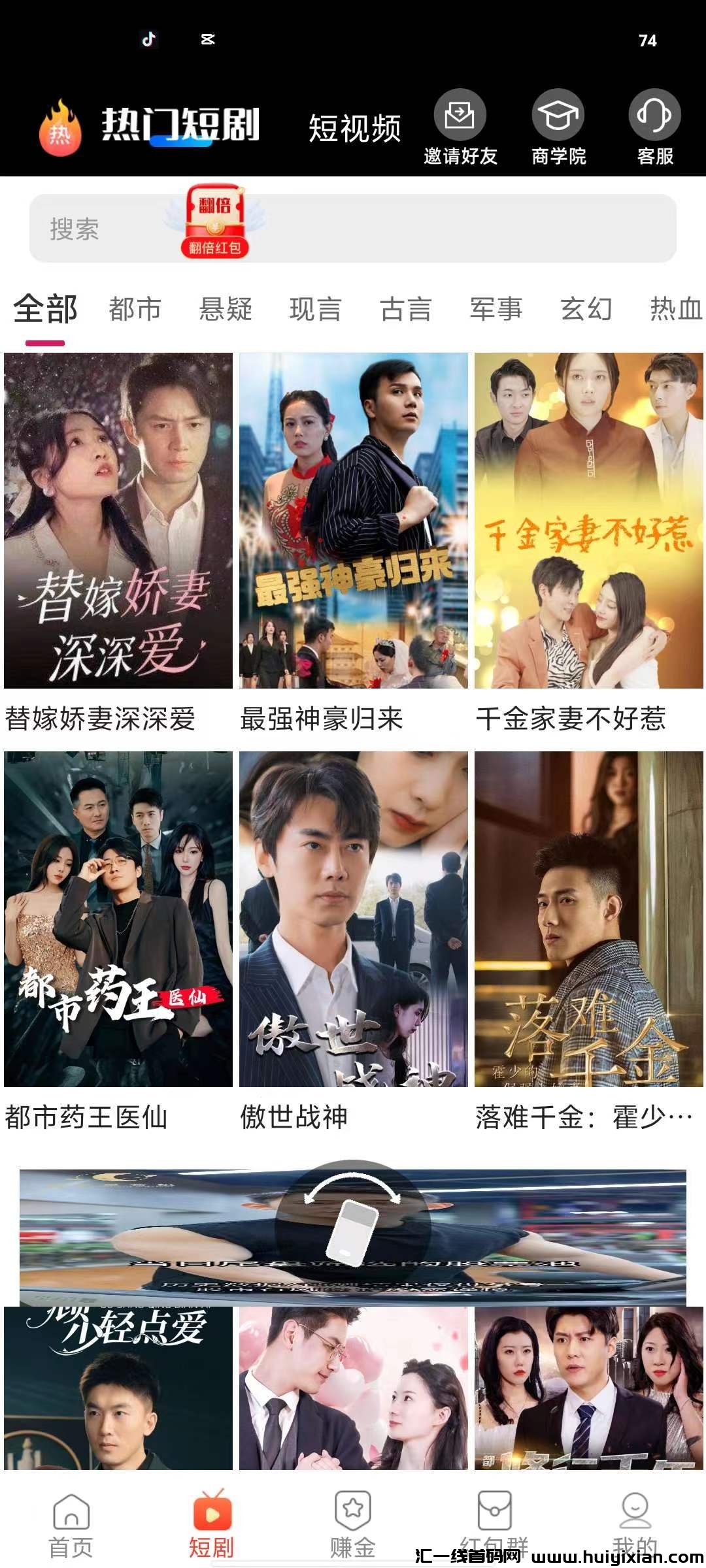Contact 客服 customer service

point(654,127)
